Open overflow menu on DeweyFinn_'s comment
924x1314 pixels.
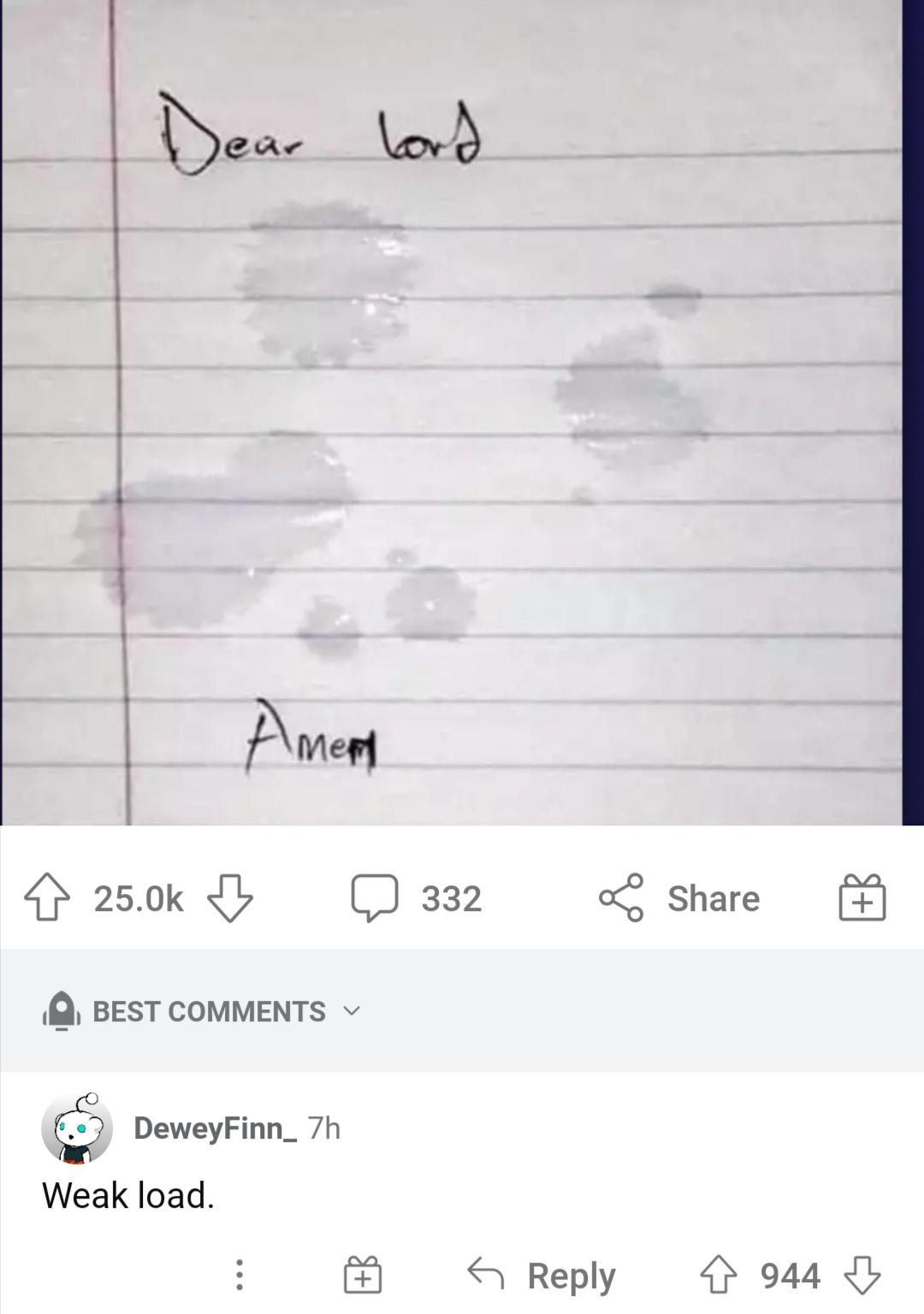click(240, 1275)
